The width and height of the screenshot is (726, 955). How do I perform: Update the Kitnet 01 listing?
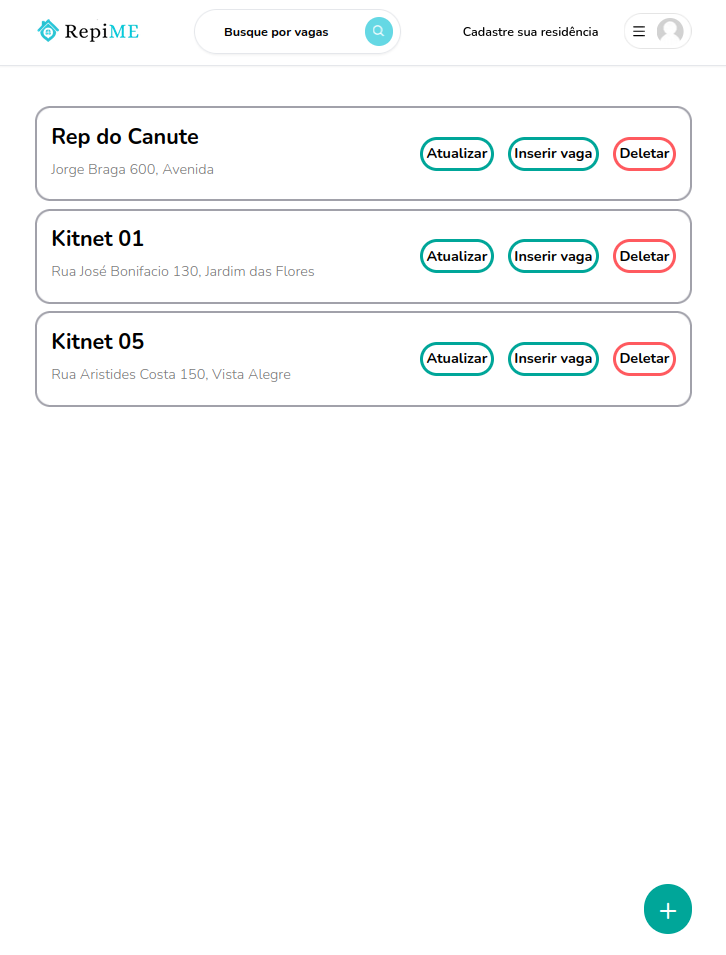[457, 256]
